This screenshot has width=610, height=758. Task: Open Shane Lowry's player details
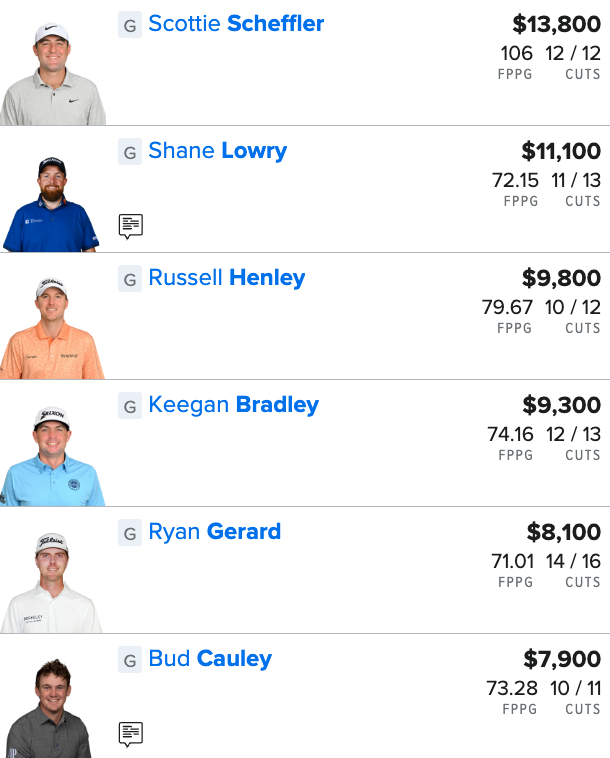pyautogui.click(x=217, y=151)
